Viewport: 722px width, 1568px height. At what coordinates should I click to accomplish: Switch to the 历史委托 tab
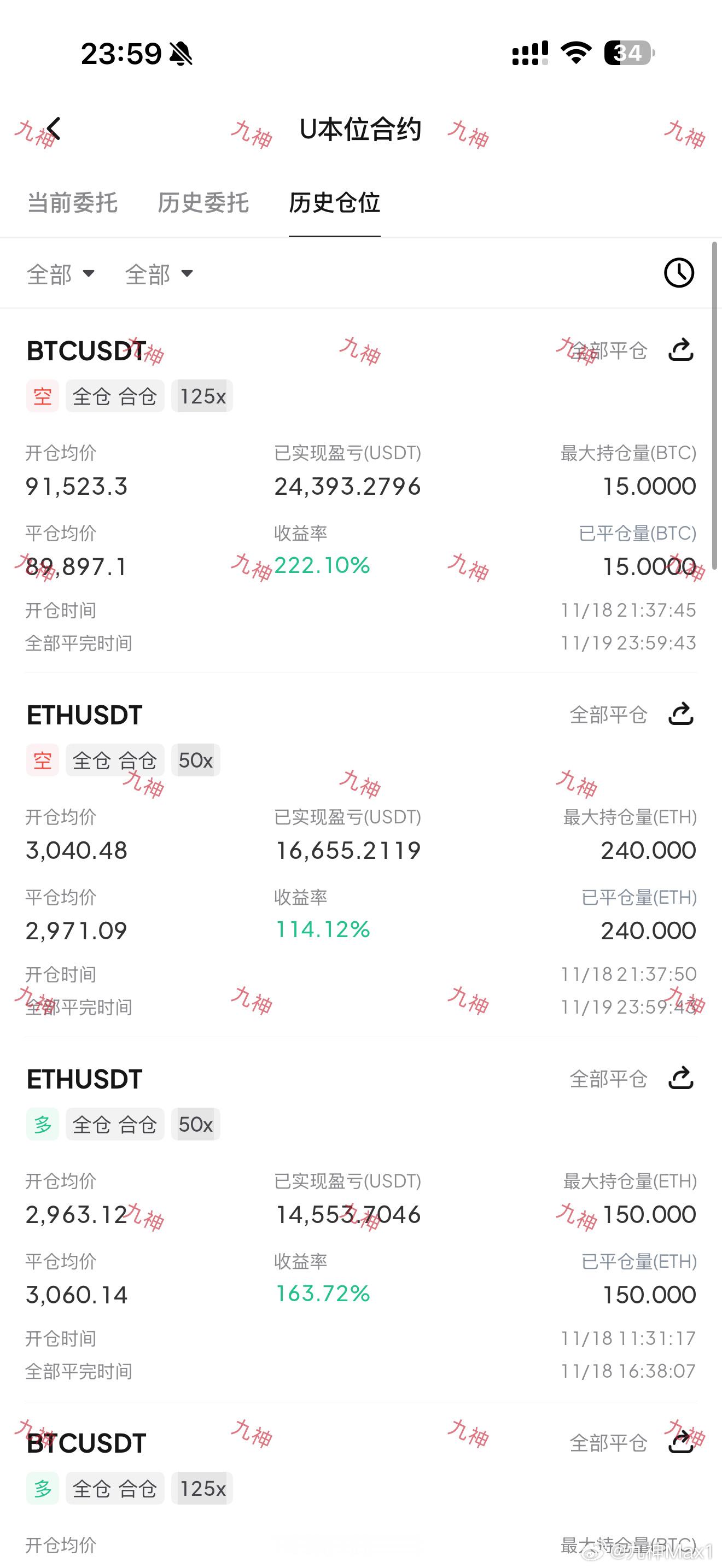click(203, 203)
